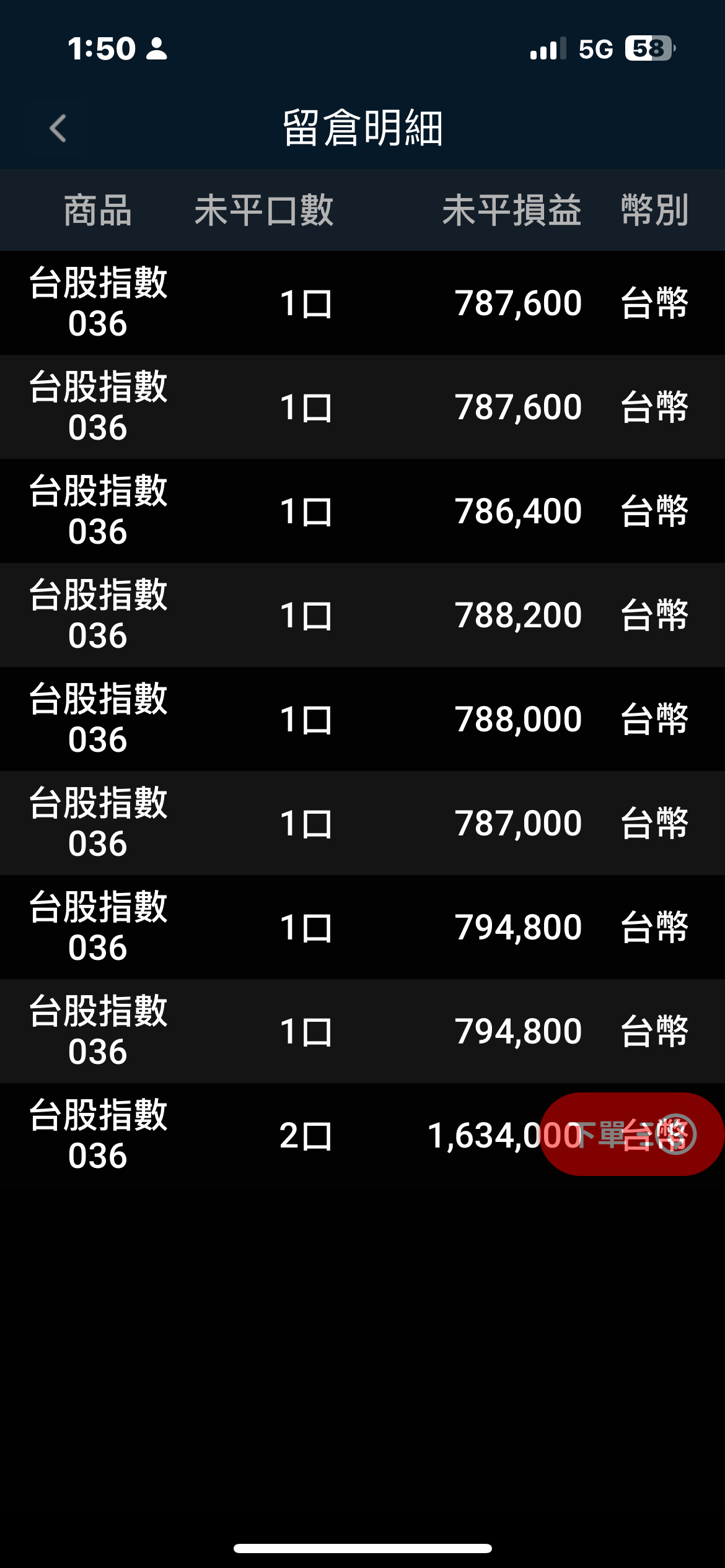Go back from 留倉明細 screen
The height and width of the screenshot is (1568, 725).
click(x=58, y=129)
